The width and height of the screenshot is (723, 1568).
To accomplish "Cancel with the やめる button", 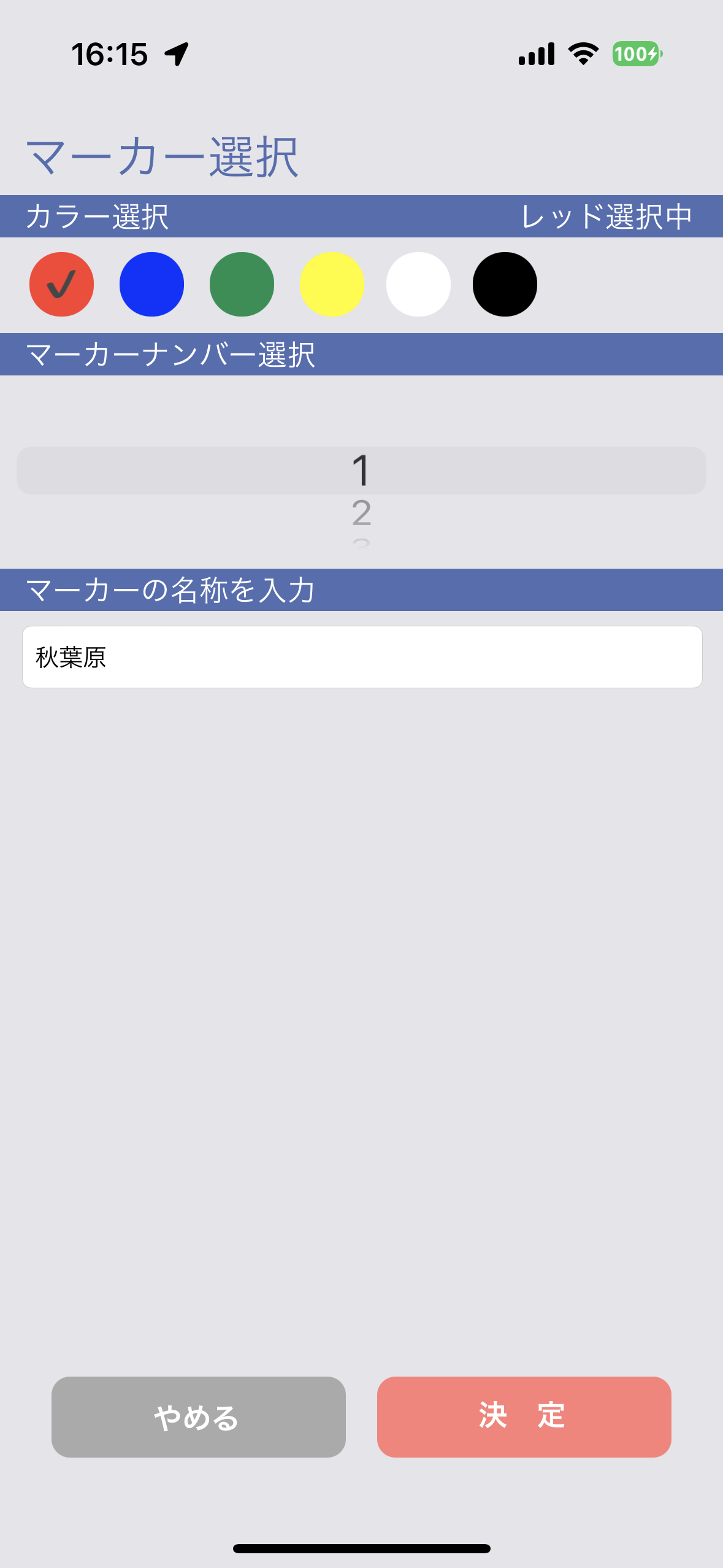I will 198,1416.
